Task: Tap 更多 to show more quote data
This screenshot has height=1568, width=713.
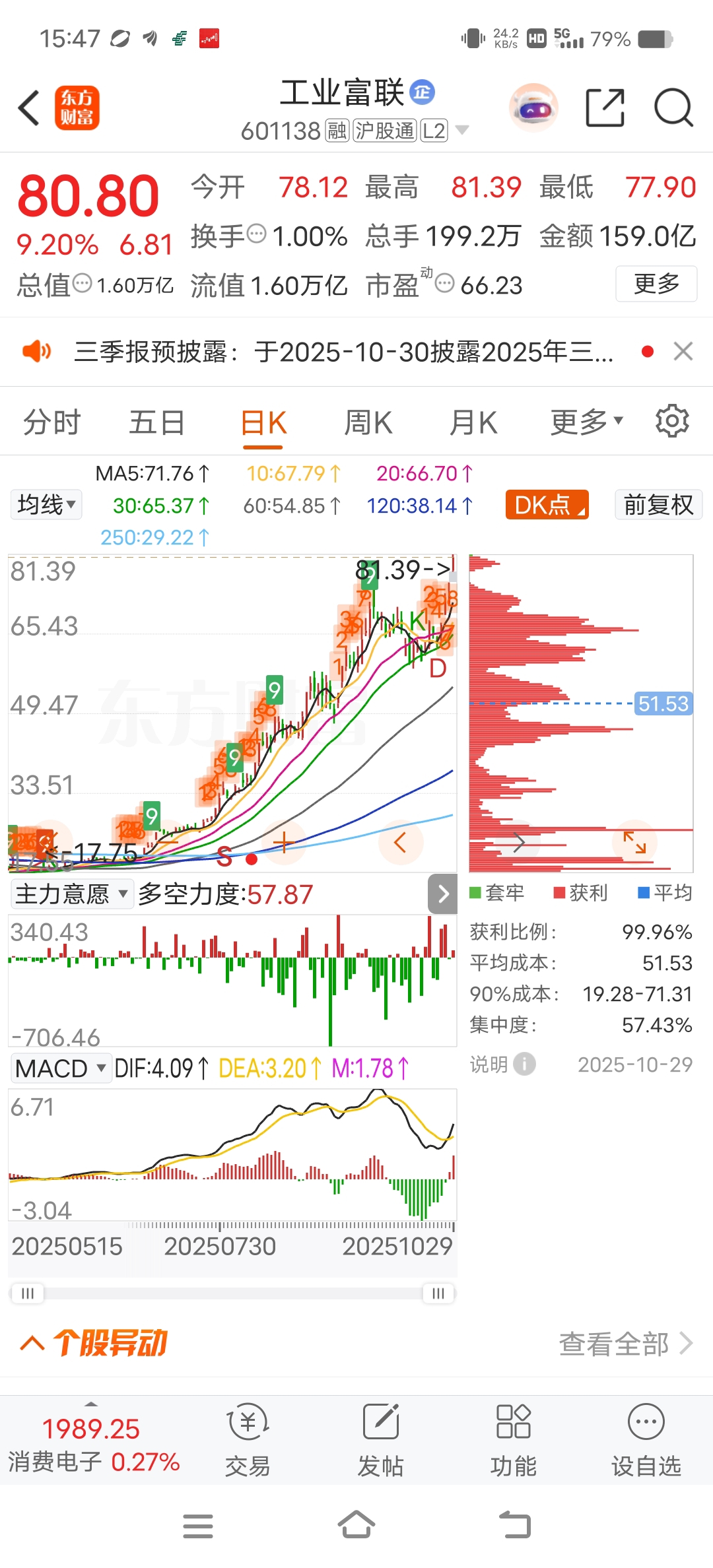Action: point(656,284)
